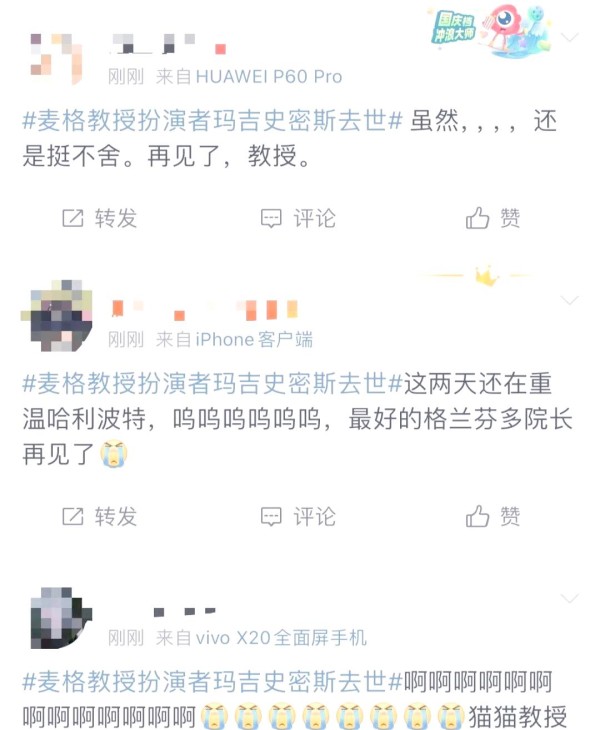
Task: Open the hashtag in the 再见了，教授 post
Action: 212,122
